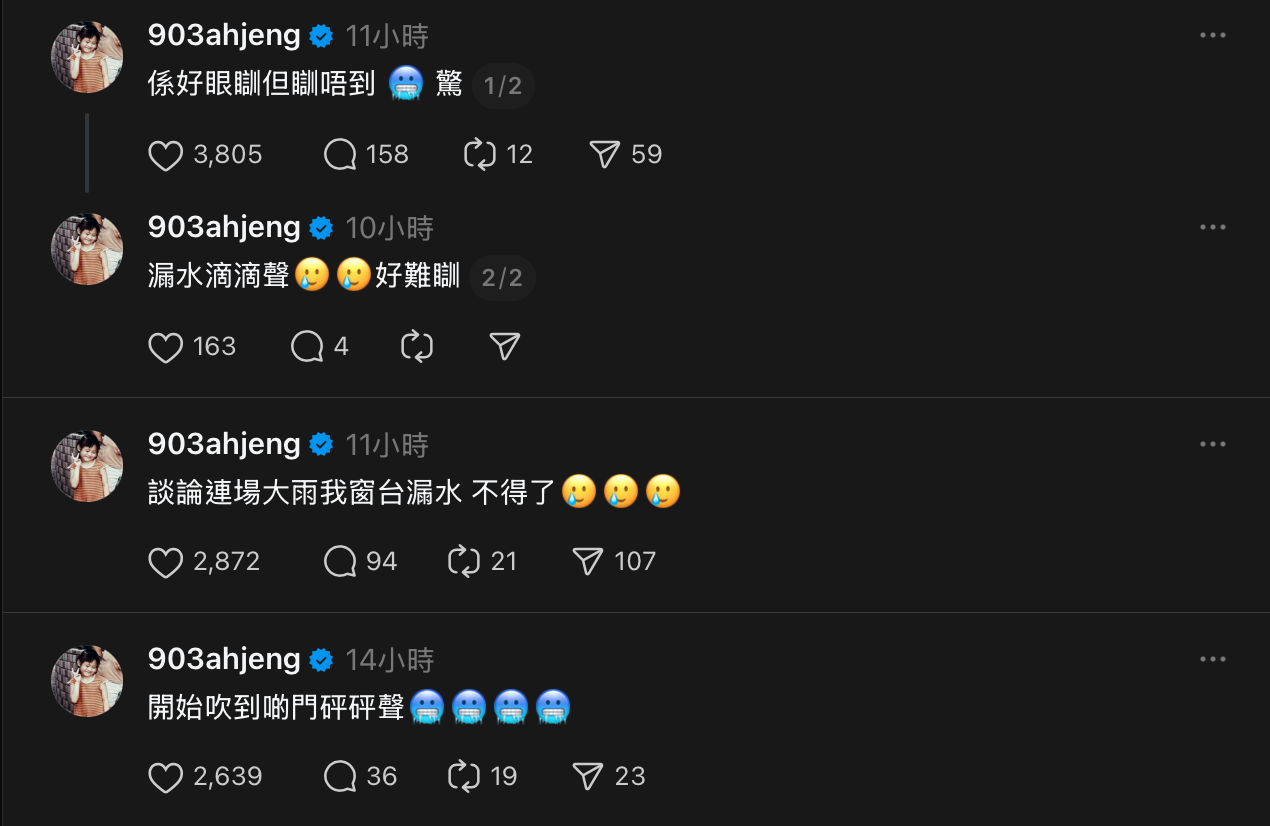This screenshot has height=826, width=1270.
Task: Open comments on the post with 158 replies
Action: pyautogui.click(x=341, y=154)
